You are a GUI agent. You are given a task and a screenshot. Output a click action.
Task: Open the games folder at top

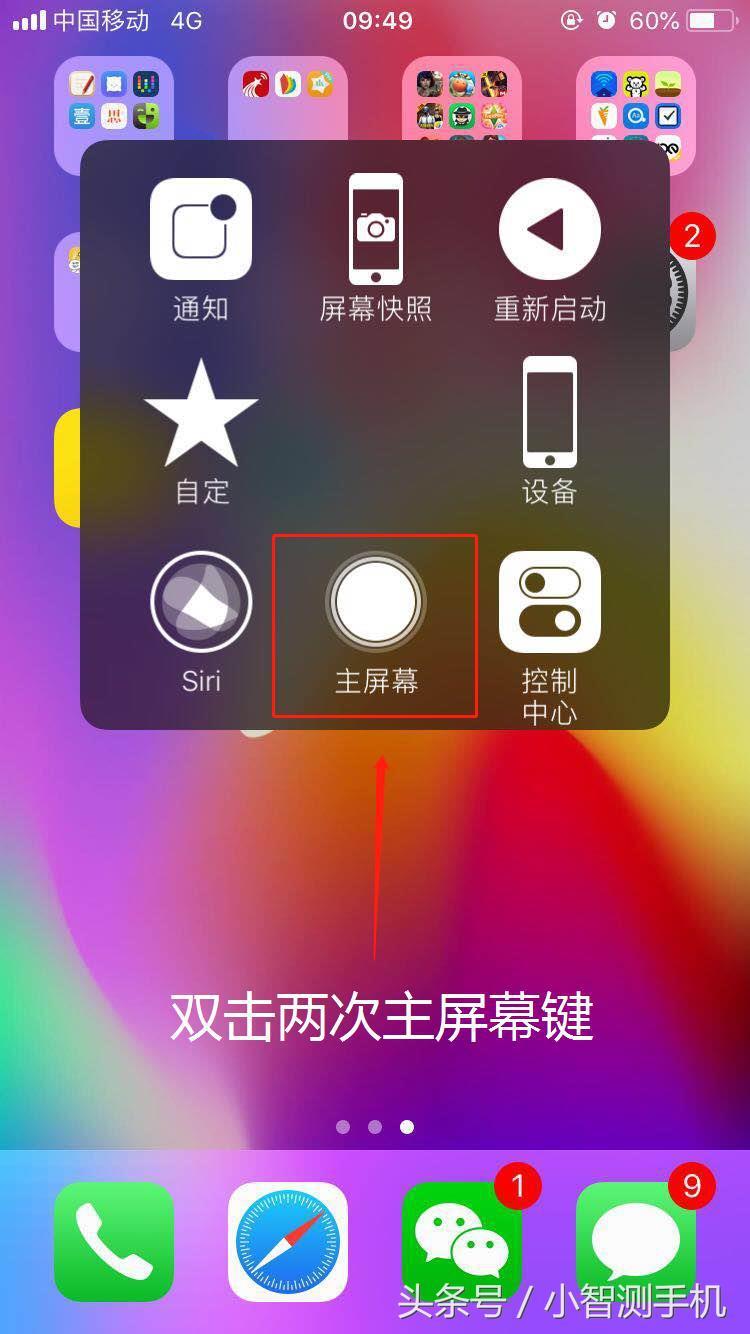click(462, 100)
